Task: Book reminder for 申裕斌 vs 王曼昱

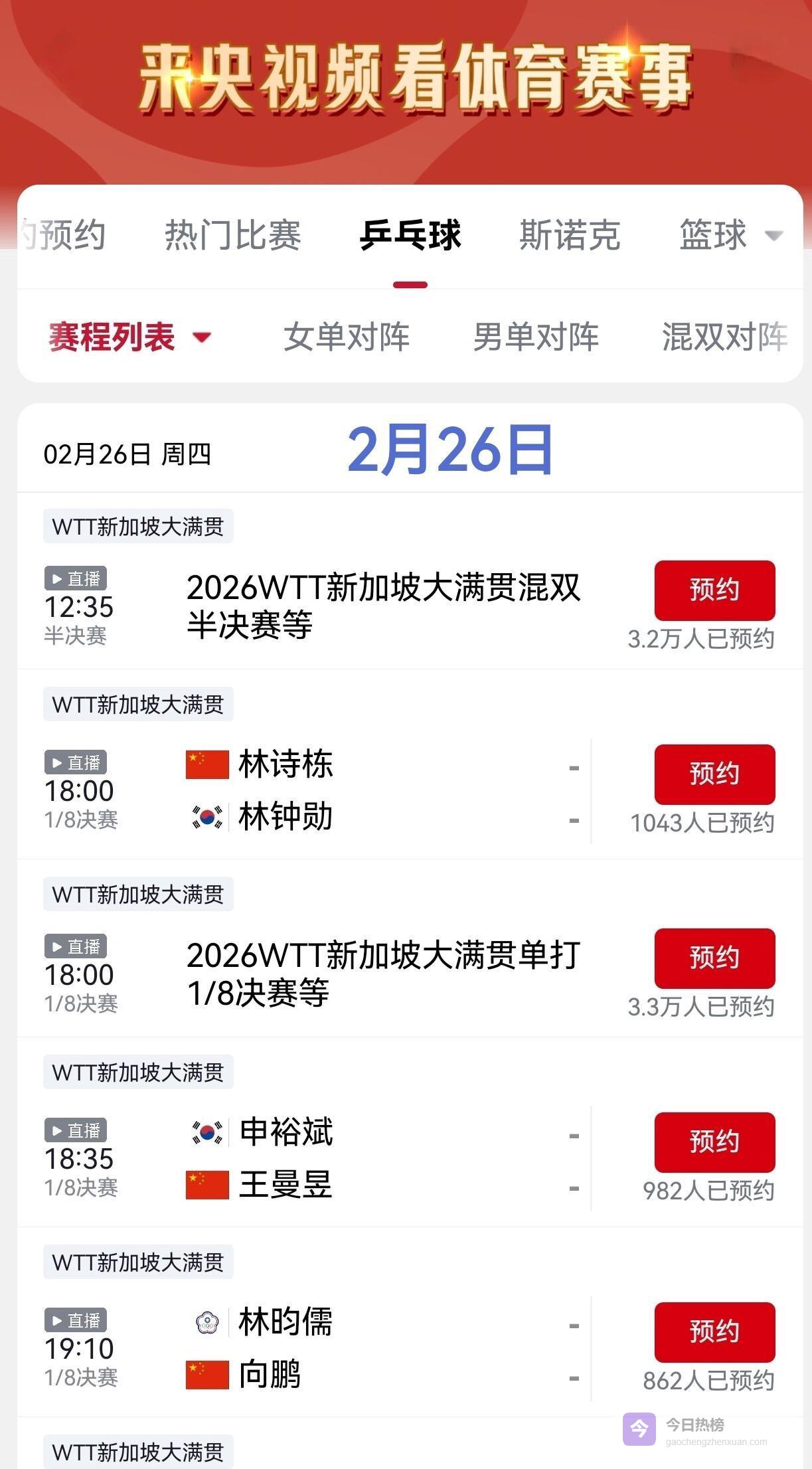Action: point(714,1142)
